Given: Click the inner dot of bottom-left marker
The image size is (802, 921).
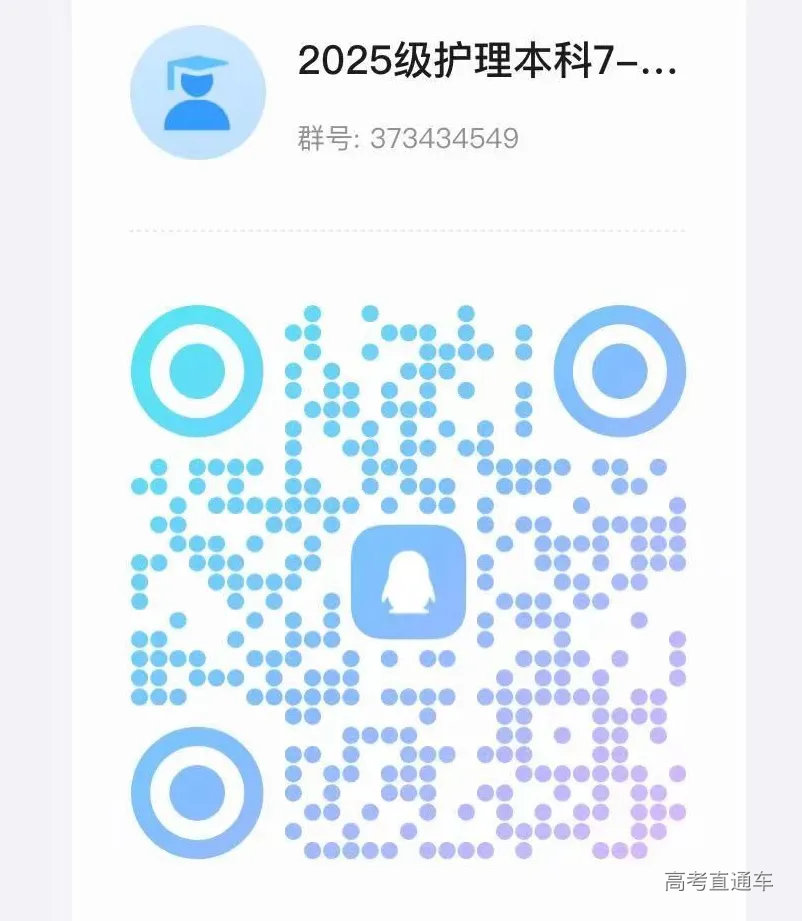Looking at the screenshot, I should (x=196, y=790).
